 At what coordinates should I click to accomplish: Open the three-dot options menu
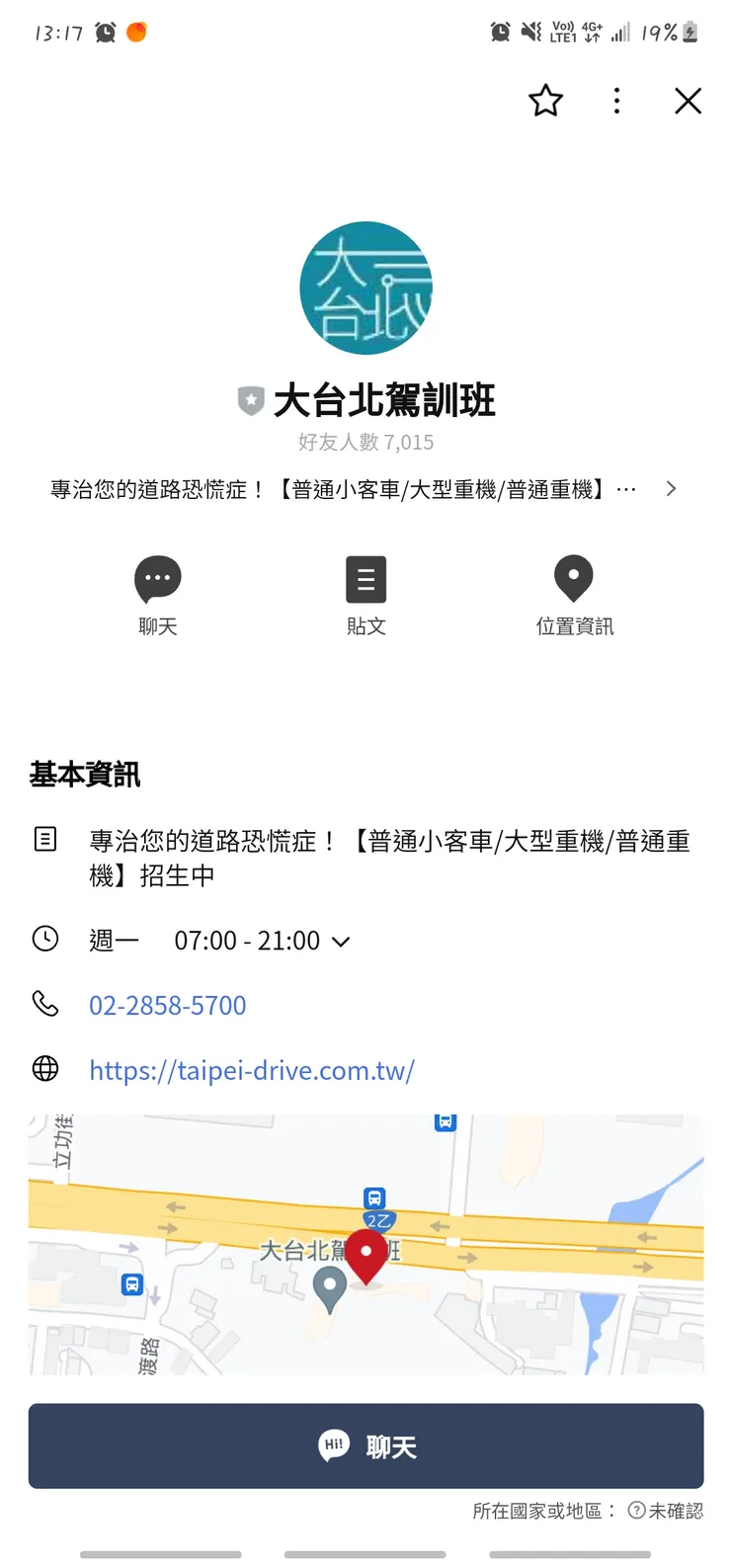click(x=616, y=101)
